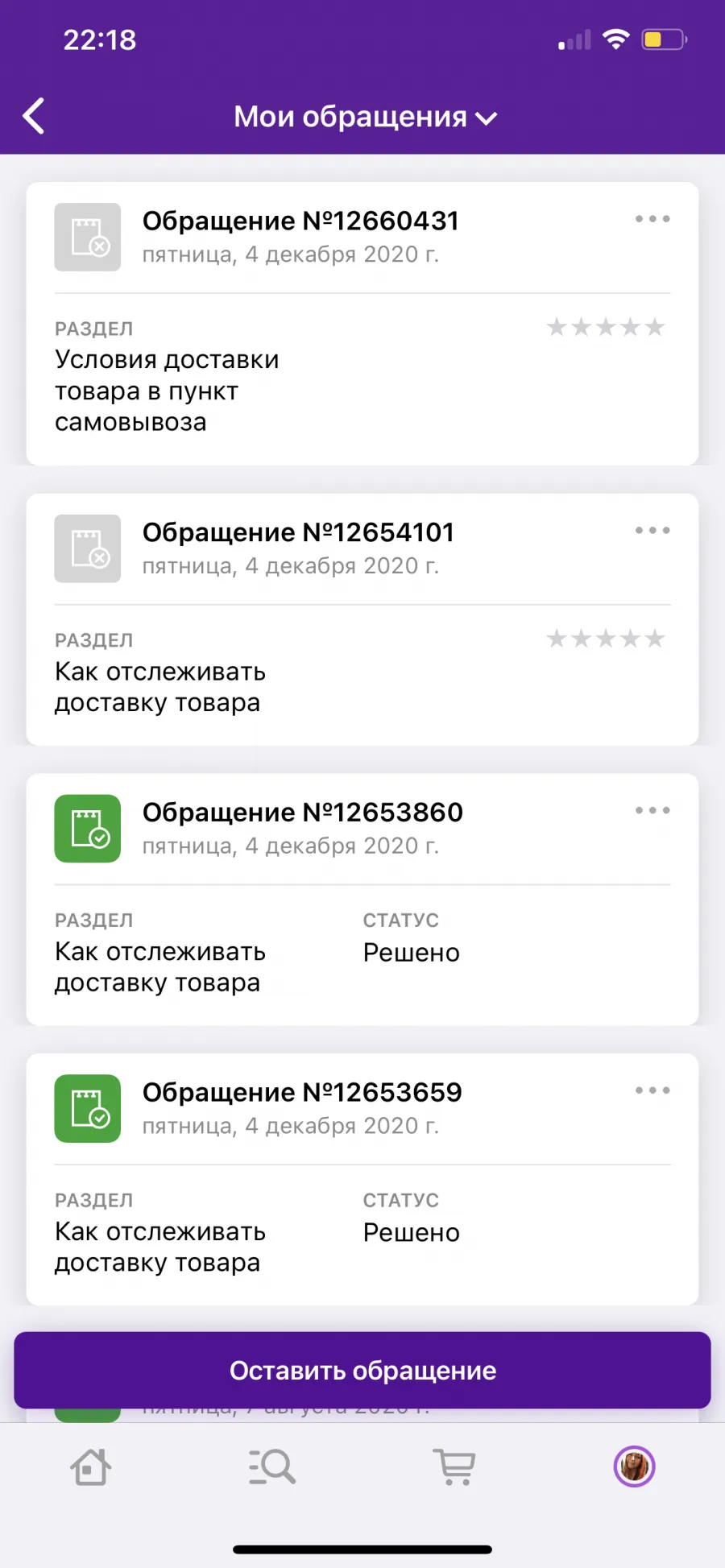Open overflow menu for request №12654101

click(652, 531)
